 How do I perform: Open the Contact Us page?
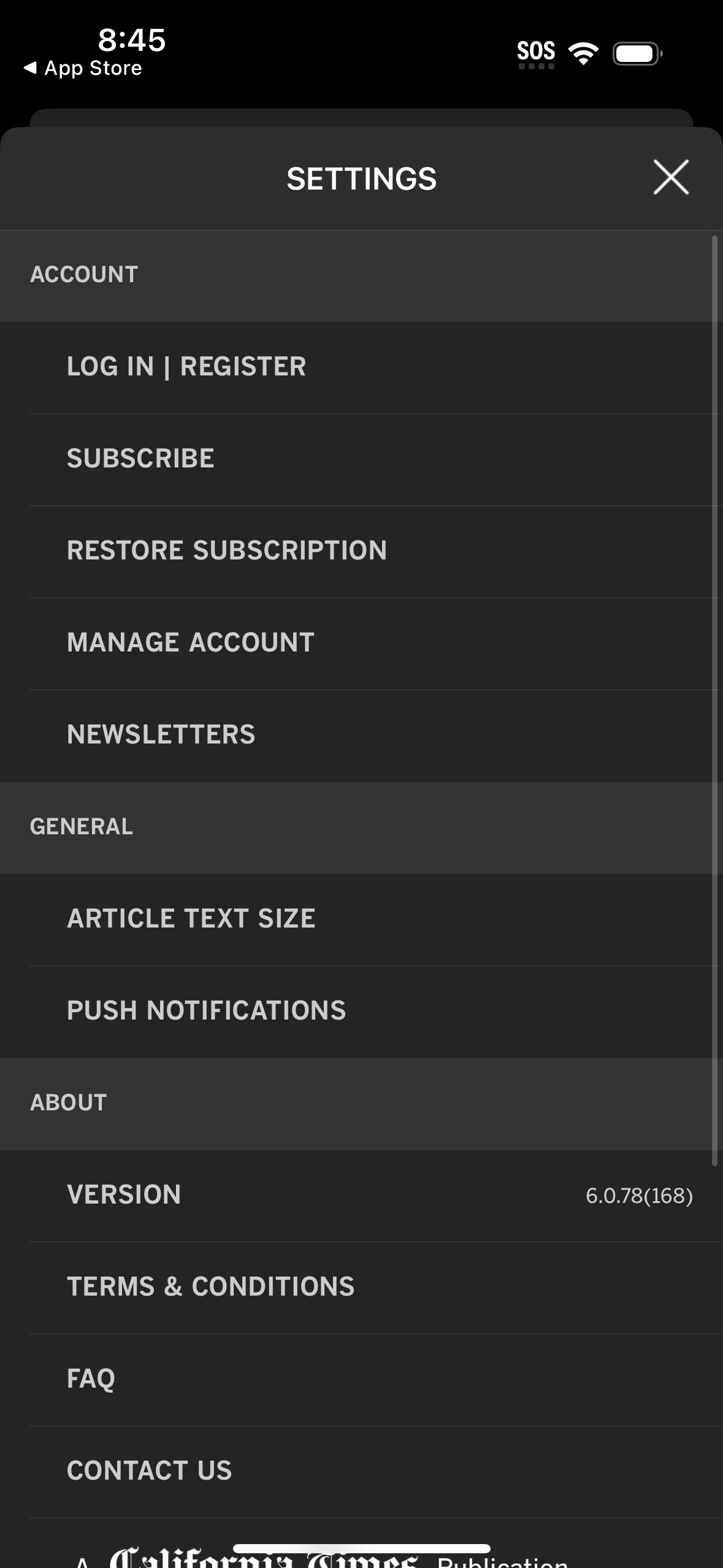pos(149,1470)
